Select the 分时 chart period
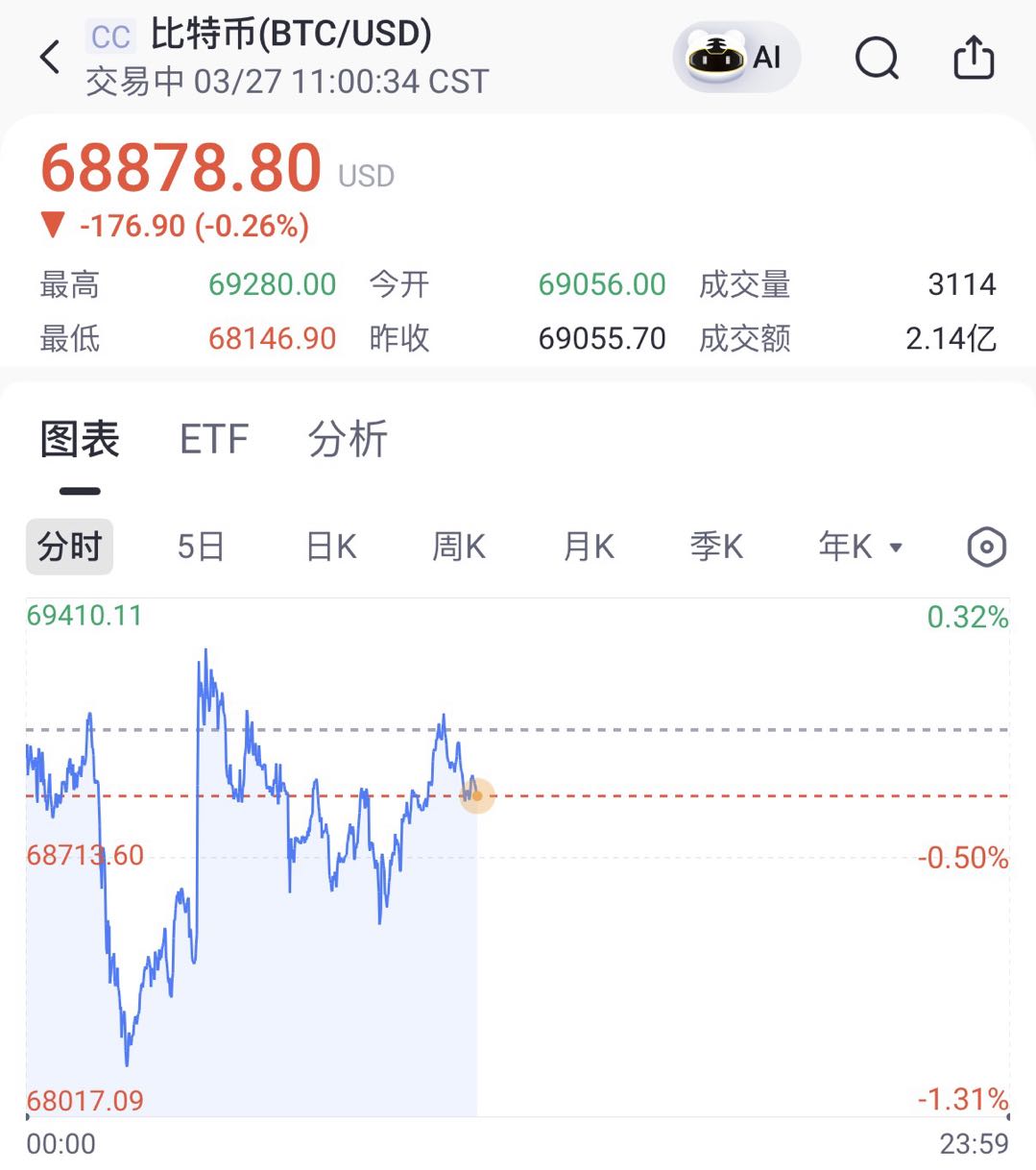 (x=69, y=547)
